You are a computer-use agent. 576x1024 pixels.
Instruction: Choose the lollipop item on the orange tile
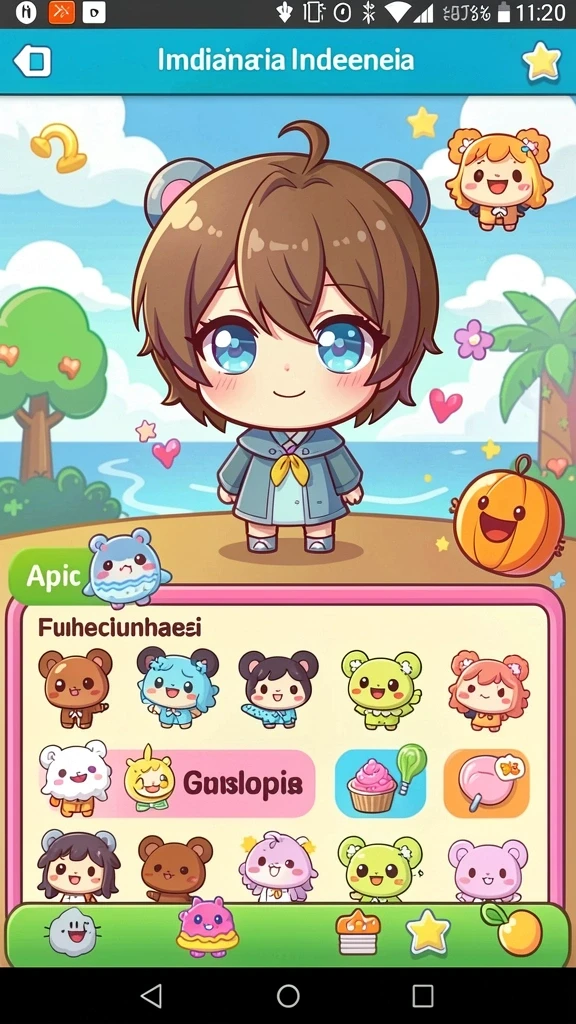tap(487, 783)
